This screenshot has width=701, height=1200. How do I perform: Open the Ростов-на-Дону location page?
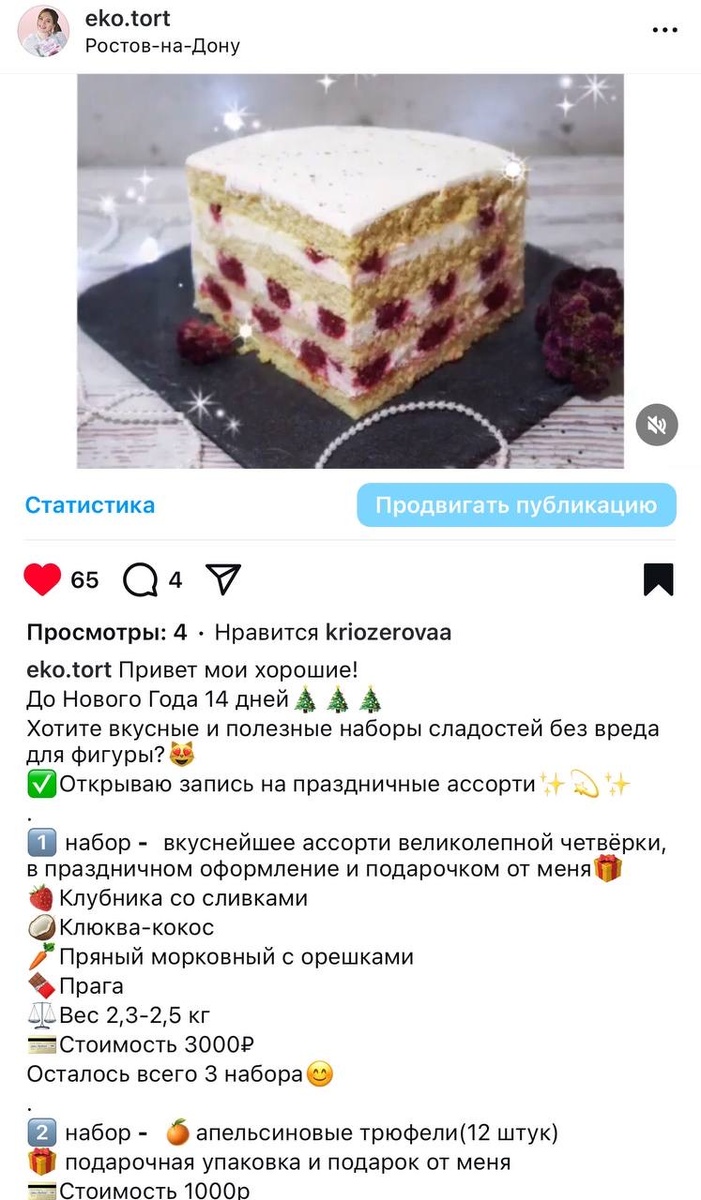pyautogui.click(x=162, y=46)
